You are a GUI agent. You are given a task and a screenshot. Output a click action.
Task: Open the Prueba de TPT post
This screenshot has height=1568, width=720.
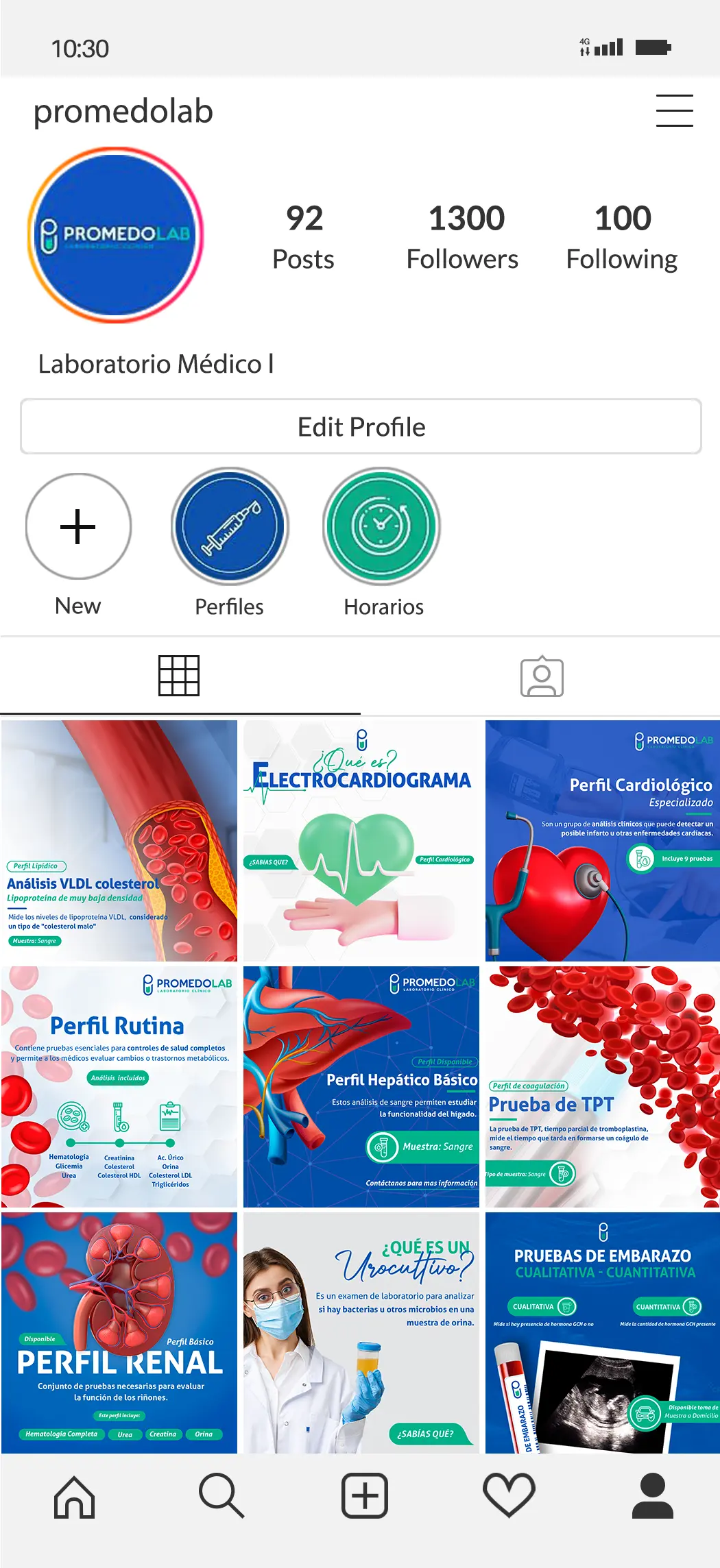pyautogui.click(x=603, y=1086)
